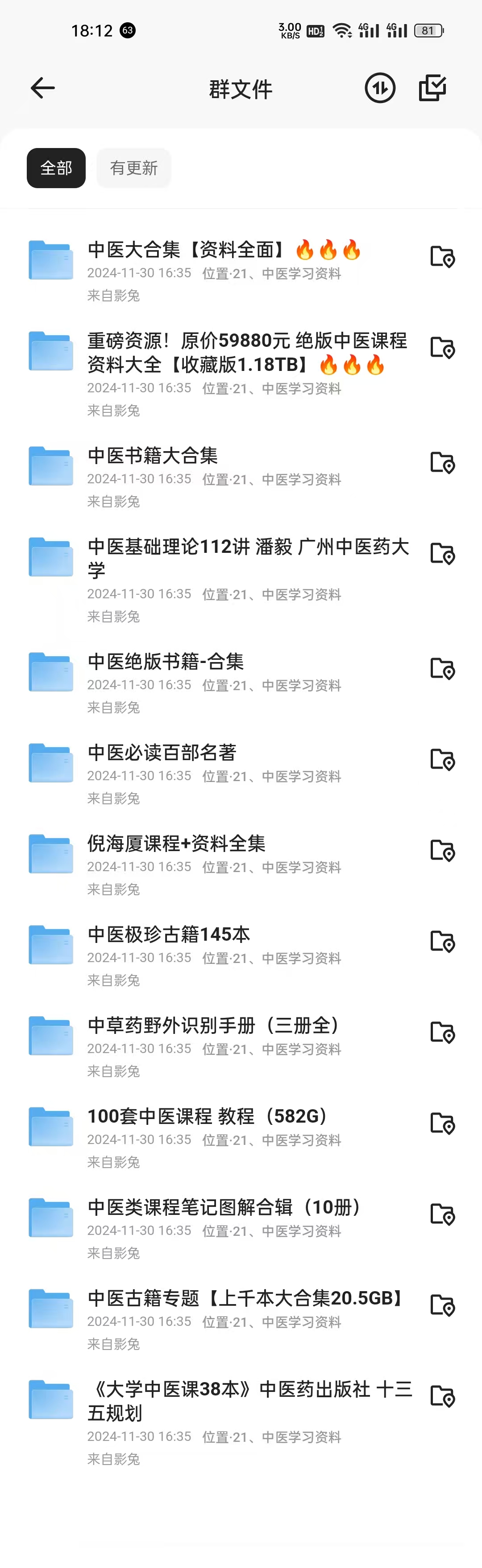Tap the locate-folder icon for 中医古籍专题
Image resolution: width=482 pixels, height=1568 pixels.
pos(442,1305)
